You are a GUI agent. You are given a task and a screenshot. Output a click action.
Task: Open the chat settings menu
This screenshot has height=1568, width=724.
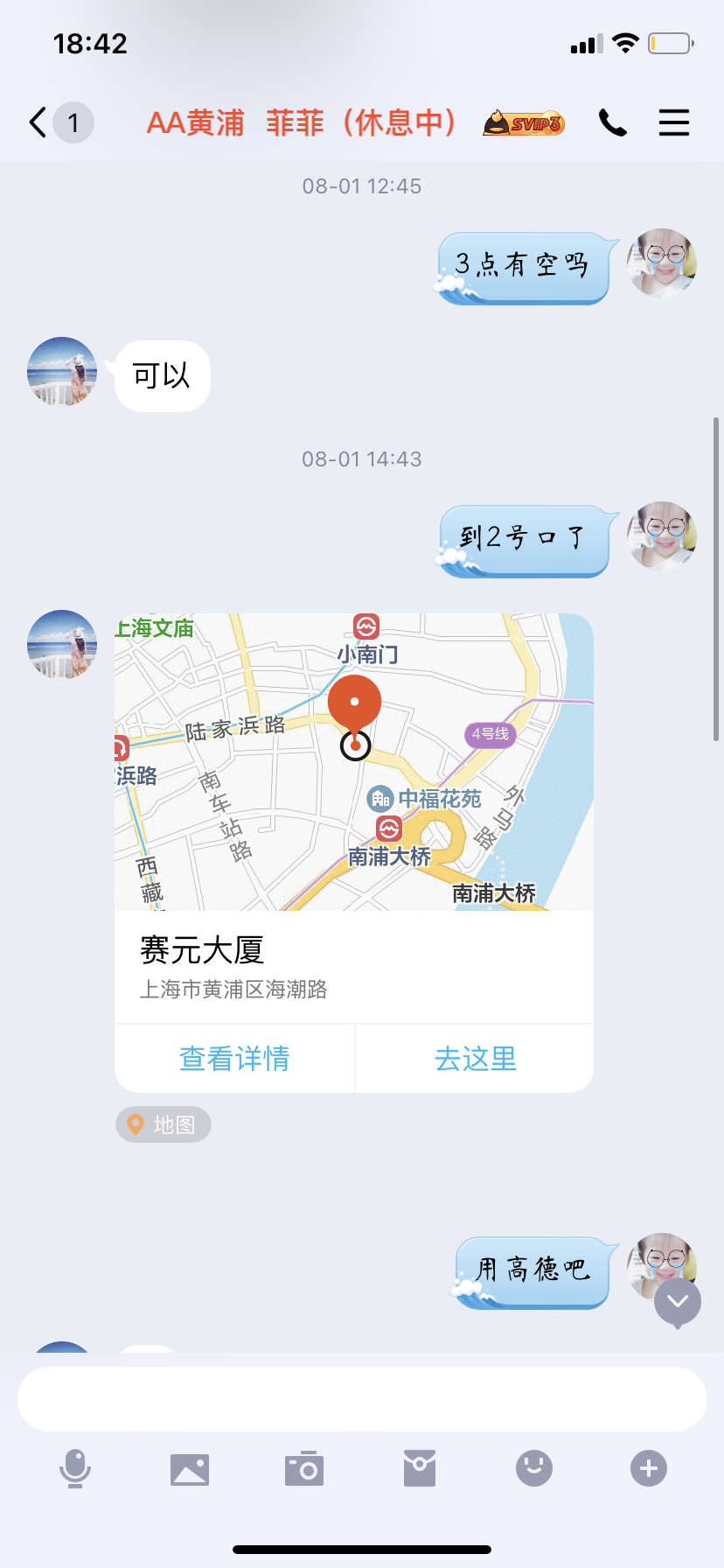(674, 122)
